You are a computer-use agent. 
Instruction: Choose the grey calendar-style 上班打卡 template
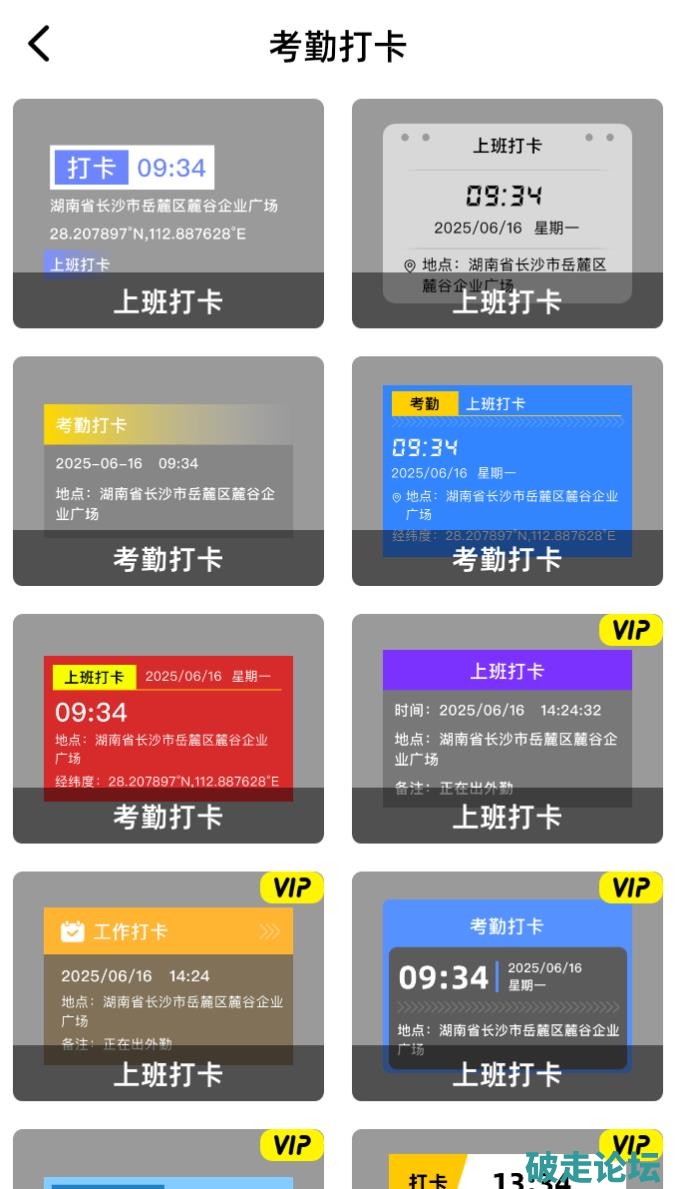507,213
